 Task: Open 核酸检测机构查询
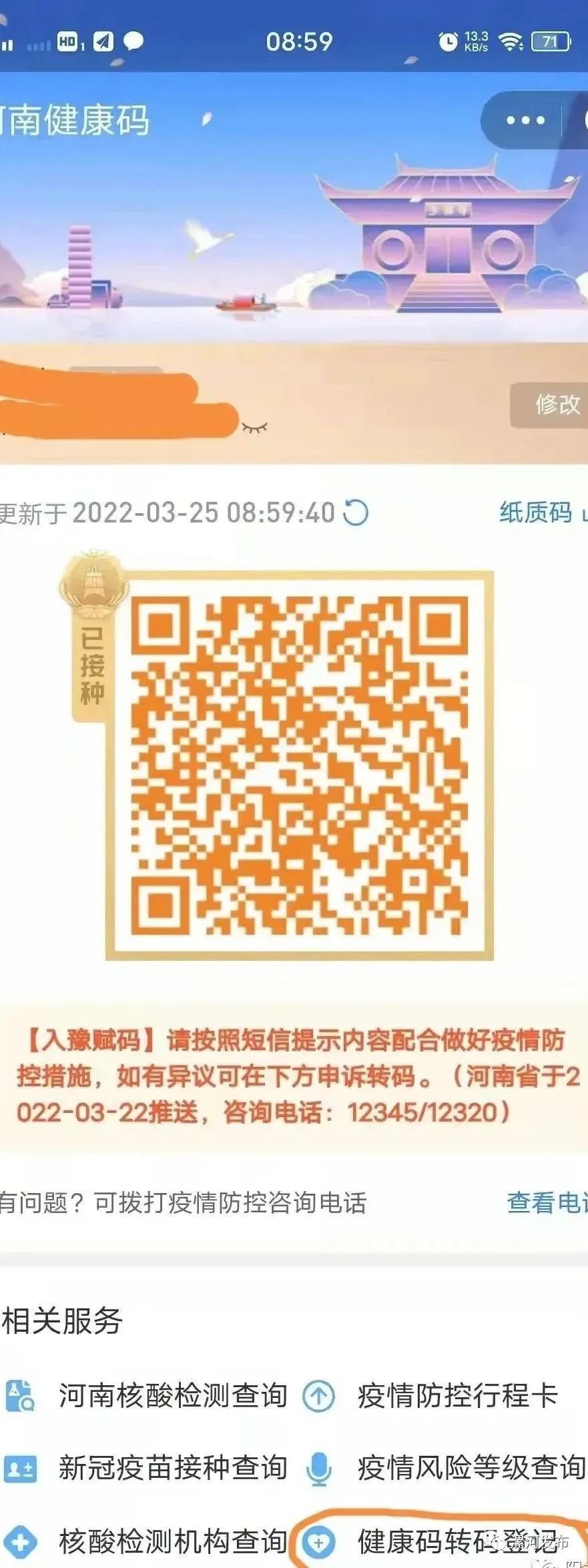[172, 1542]
